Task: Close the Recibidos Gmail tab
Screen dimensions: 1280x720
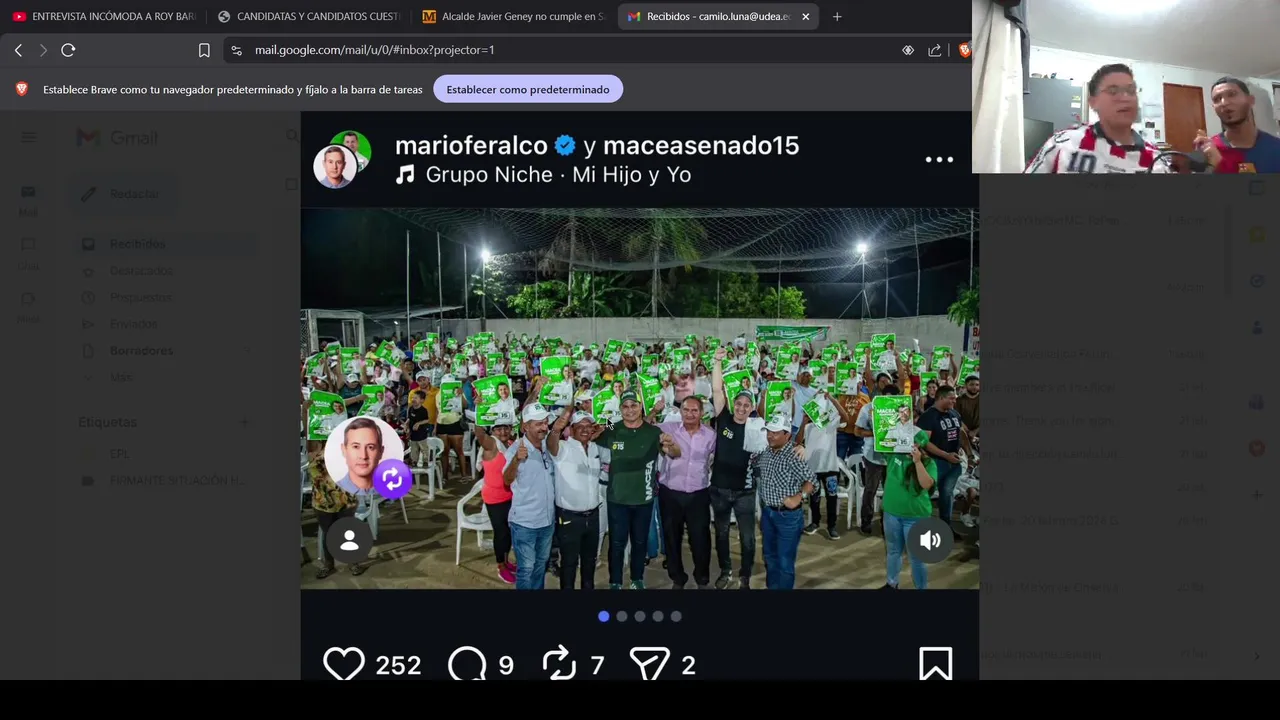Action: [805, 16]
